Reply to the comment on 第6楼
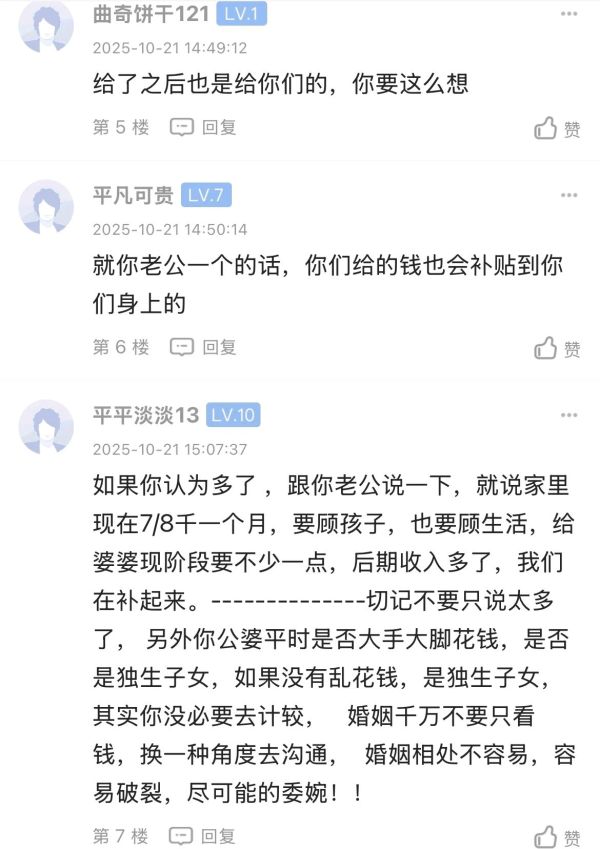Image resolution: width=600 pixels, height=849 pixels. (203, 348)
